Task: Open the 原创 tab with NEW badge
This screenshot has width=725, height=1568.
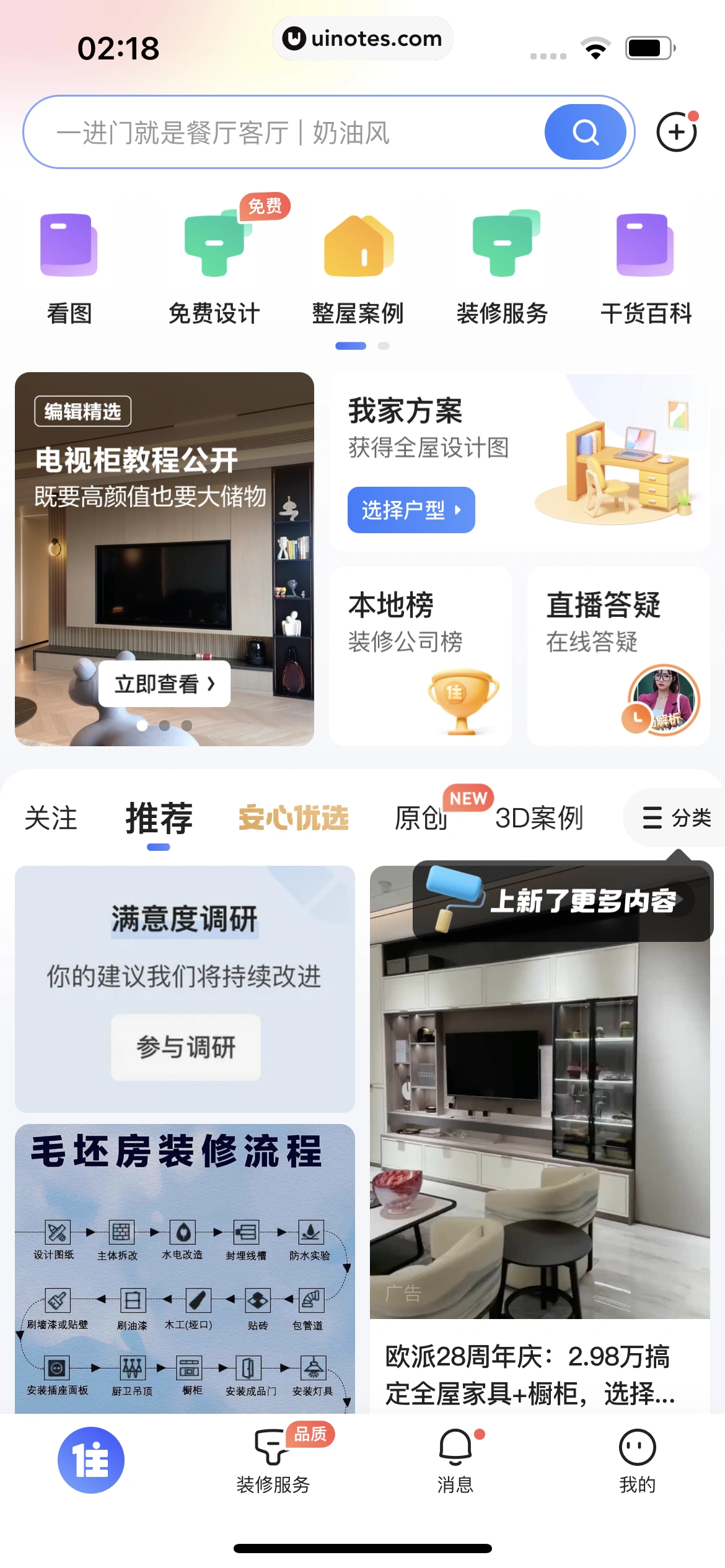Action: point(421,819)
